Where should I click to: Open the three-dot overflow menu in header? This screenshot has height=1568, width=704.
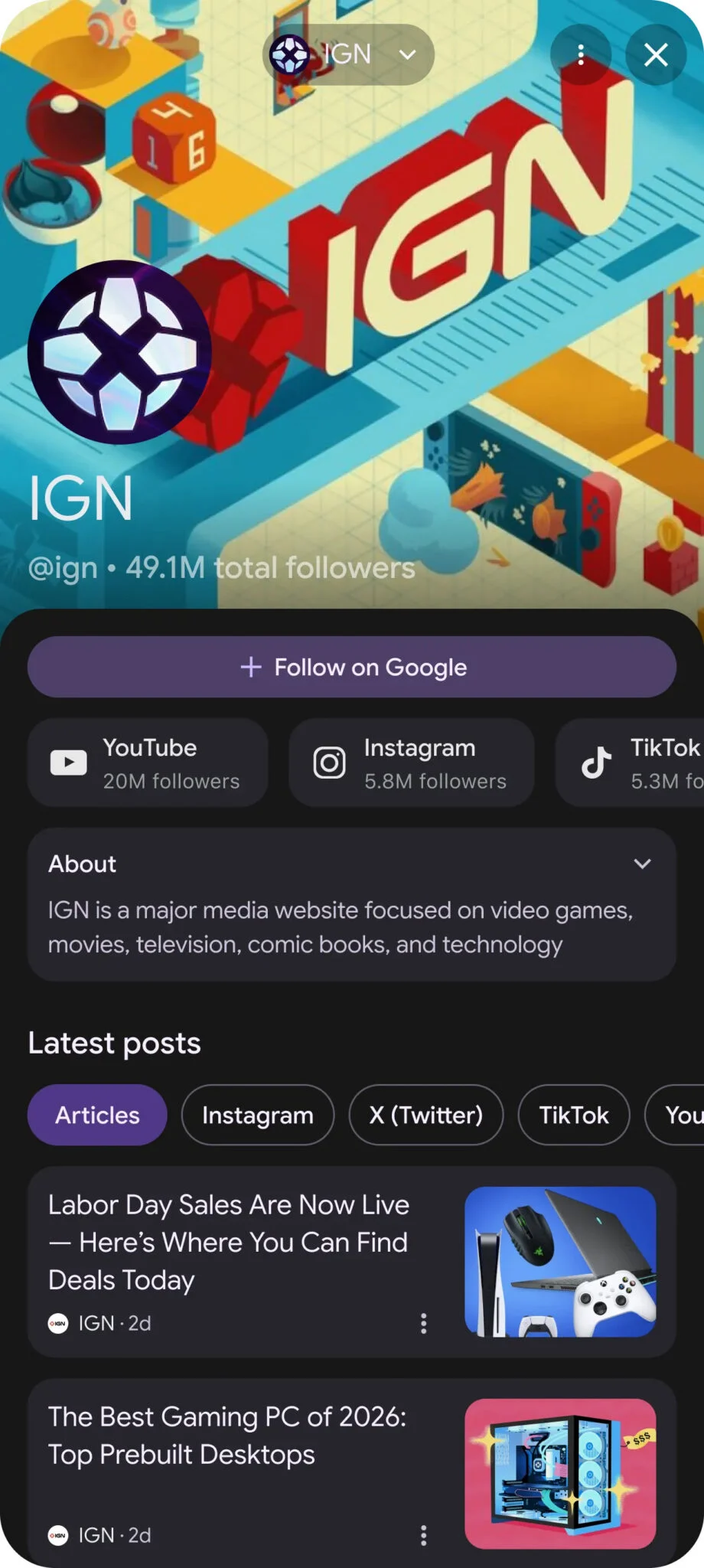tap(581, 54)
